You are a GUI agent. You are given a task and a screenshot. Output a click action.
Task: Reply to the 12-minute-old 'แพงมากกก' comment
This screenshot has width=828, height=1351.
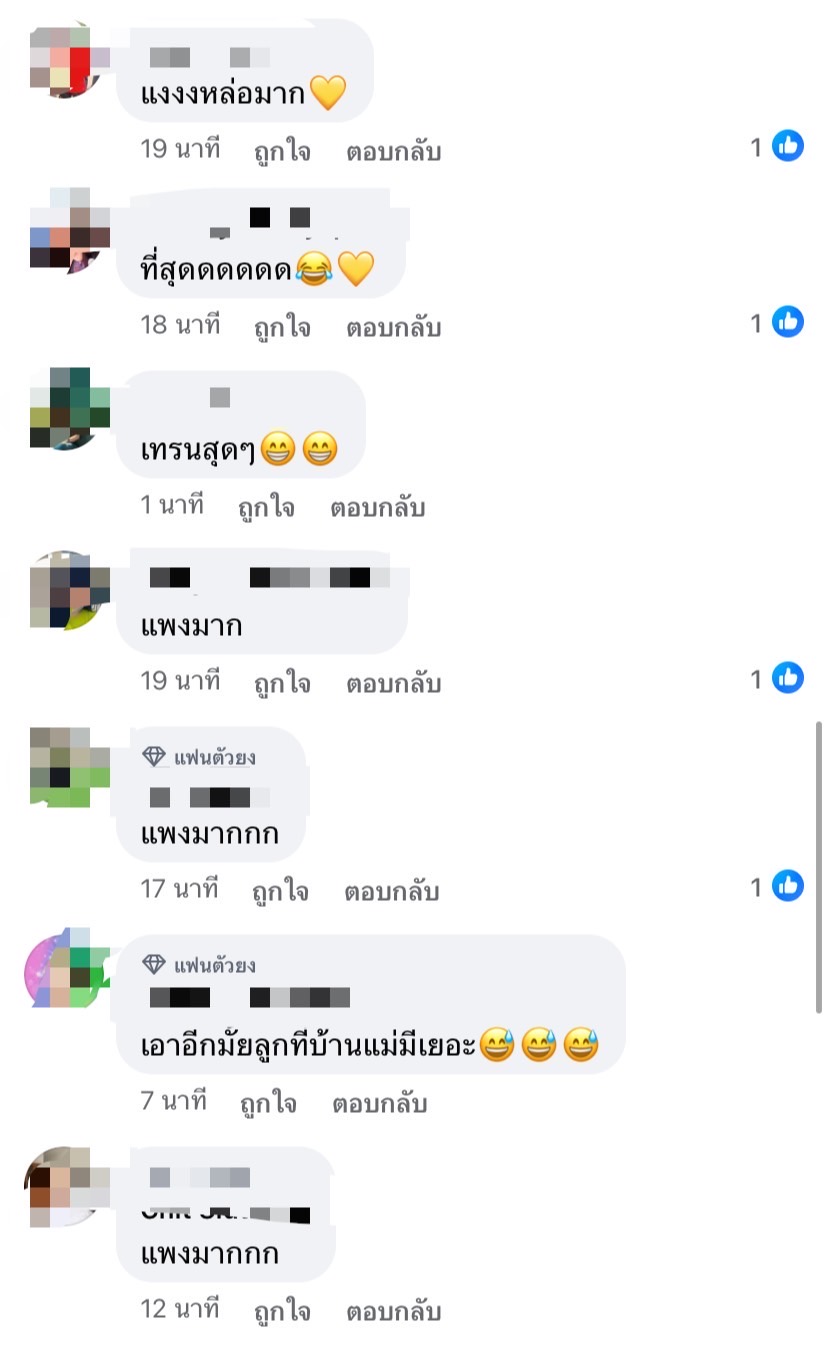(x=393, y=1310)
